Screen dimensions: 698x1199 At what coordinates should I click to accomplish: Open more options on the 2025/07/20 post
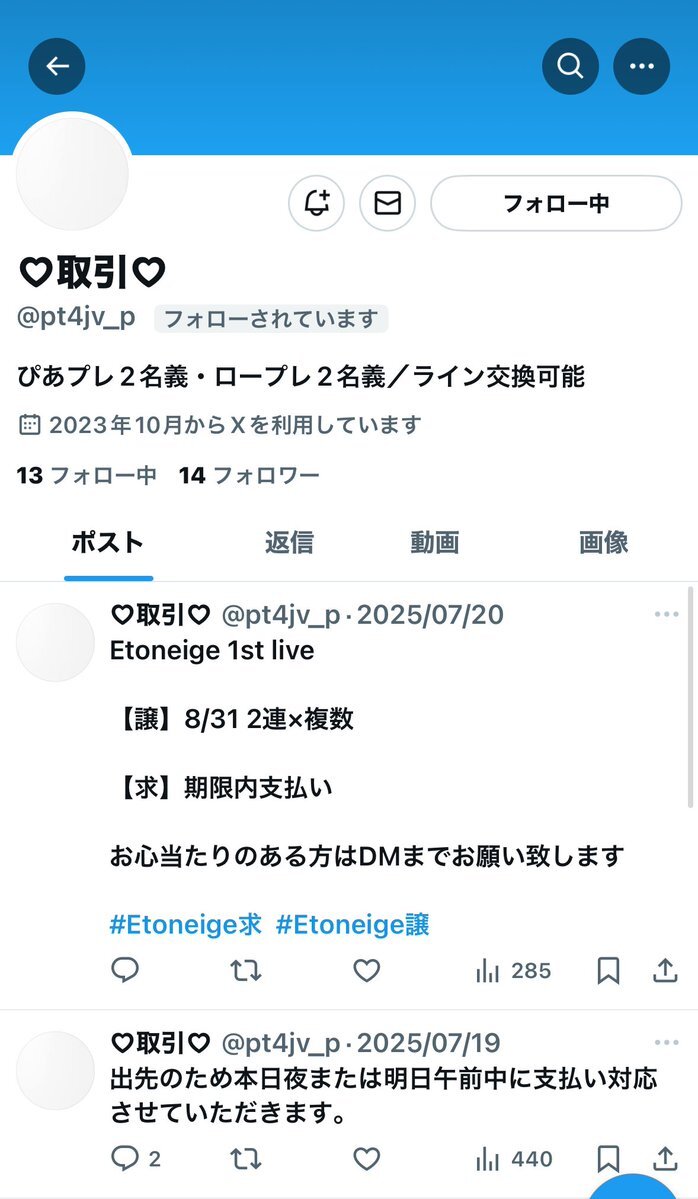pyautogui.click(x=666, y=614)
